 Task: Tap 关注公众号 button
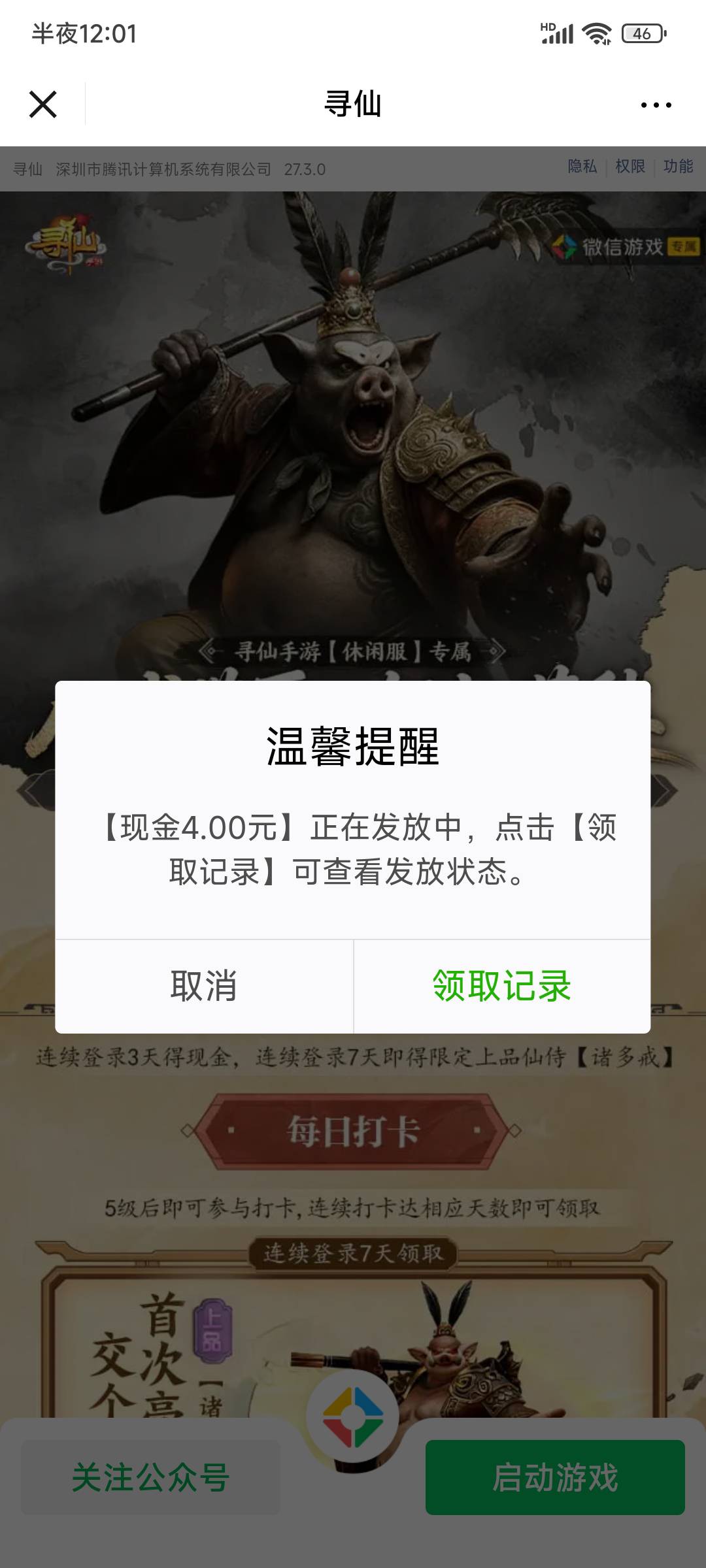[150, 1477]
